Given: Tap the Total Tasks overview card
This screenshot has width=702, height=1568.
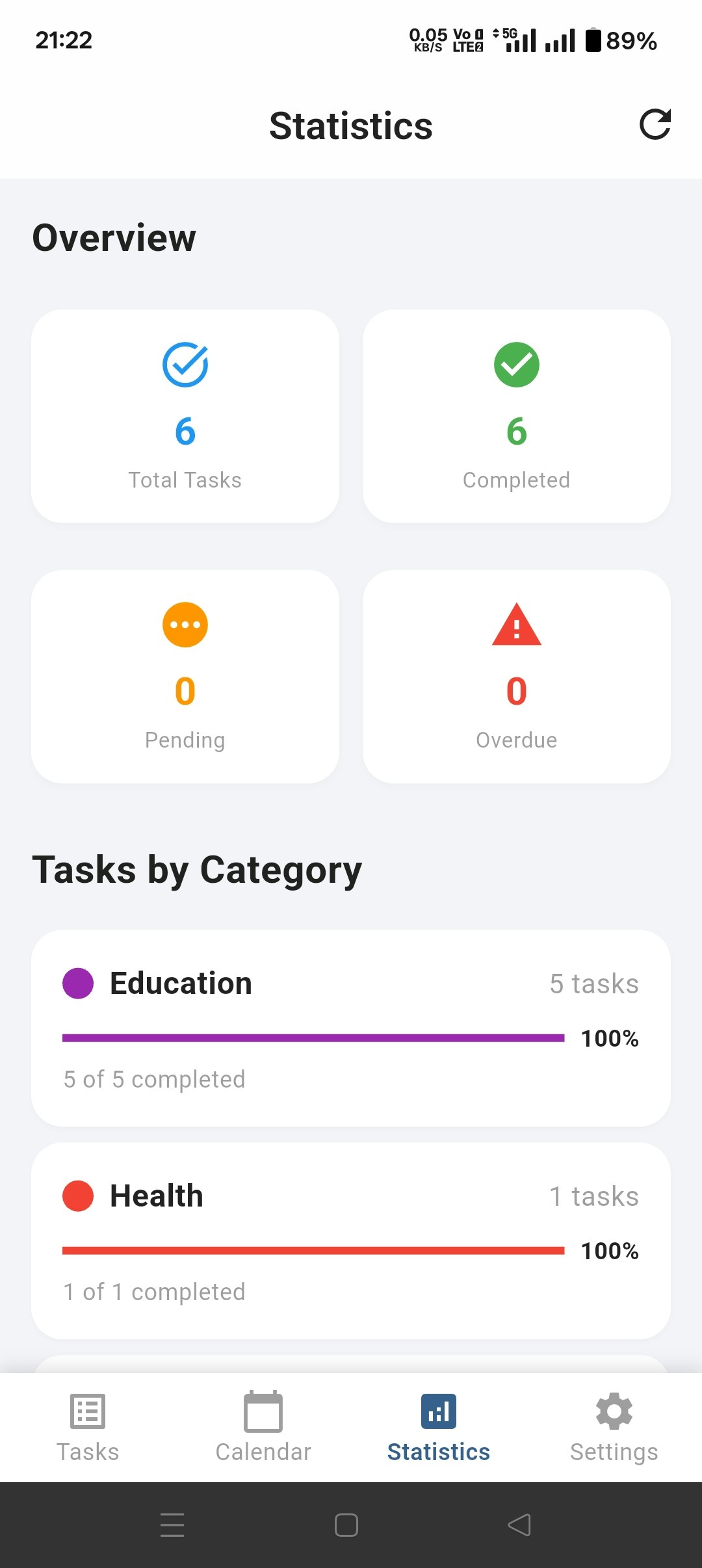Looking at the screenshot, I should tap(185, 416).
